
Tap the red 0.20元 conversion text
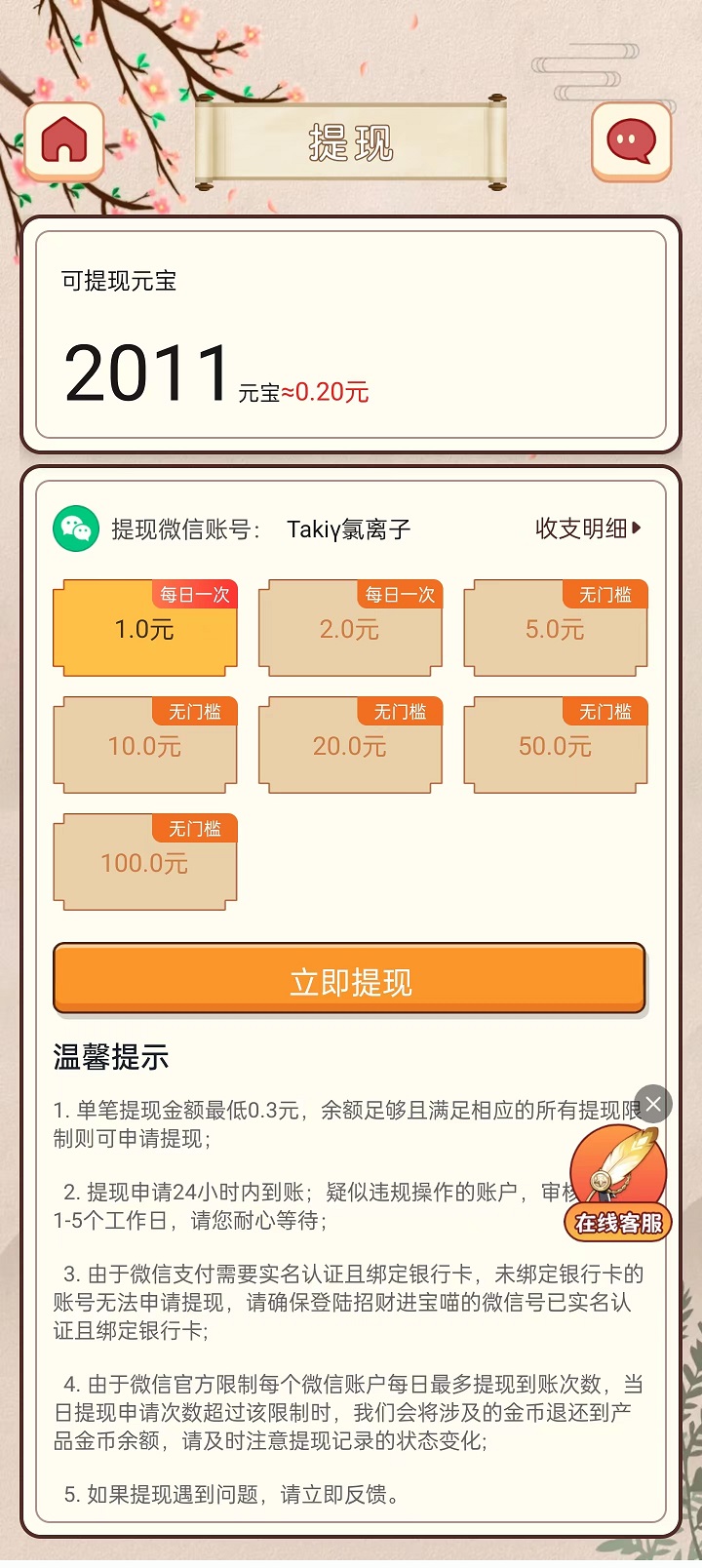[x=331, y=389]
